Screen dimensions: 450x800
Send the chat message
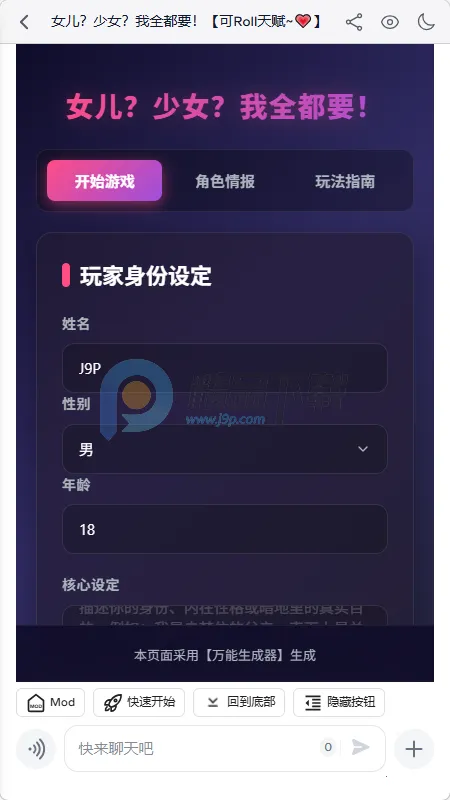pos(360,747)
